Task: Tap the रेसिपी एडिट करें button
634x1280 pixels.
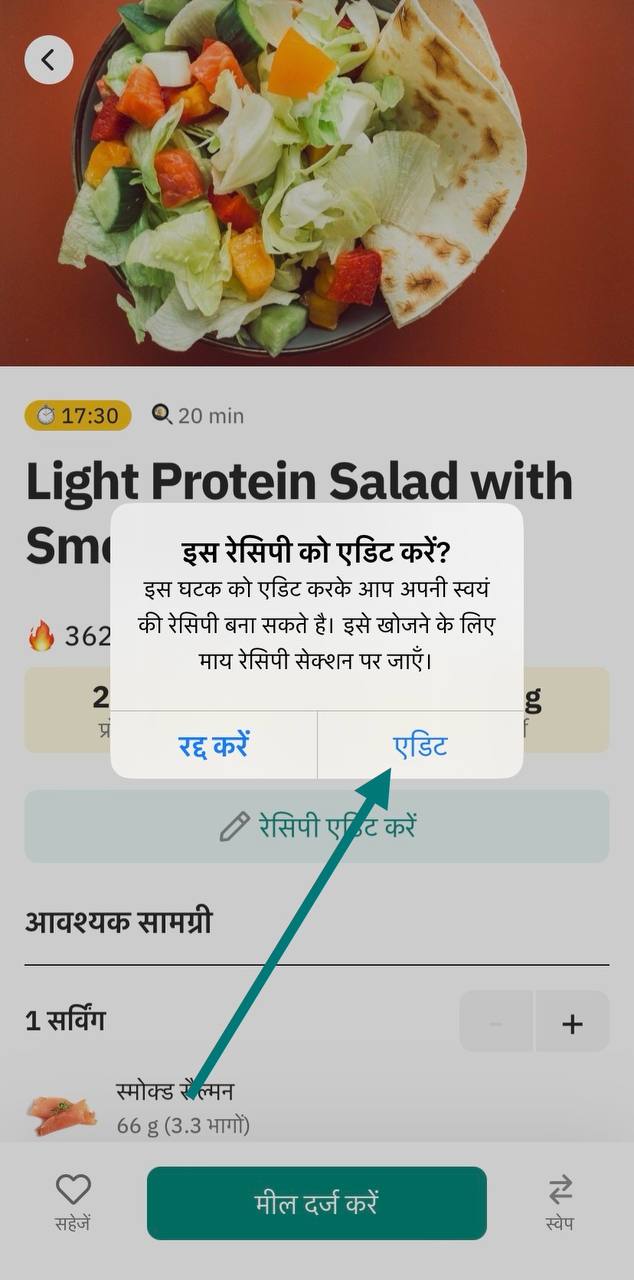Action: coord(316,826)
